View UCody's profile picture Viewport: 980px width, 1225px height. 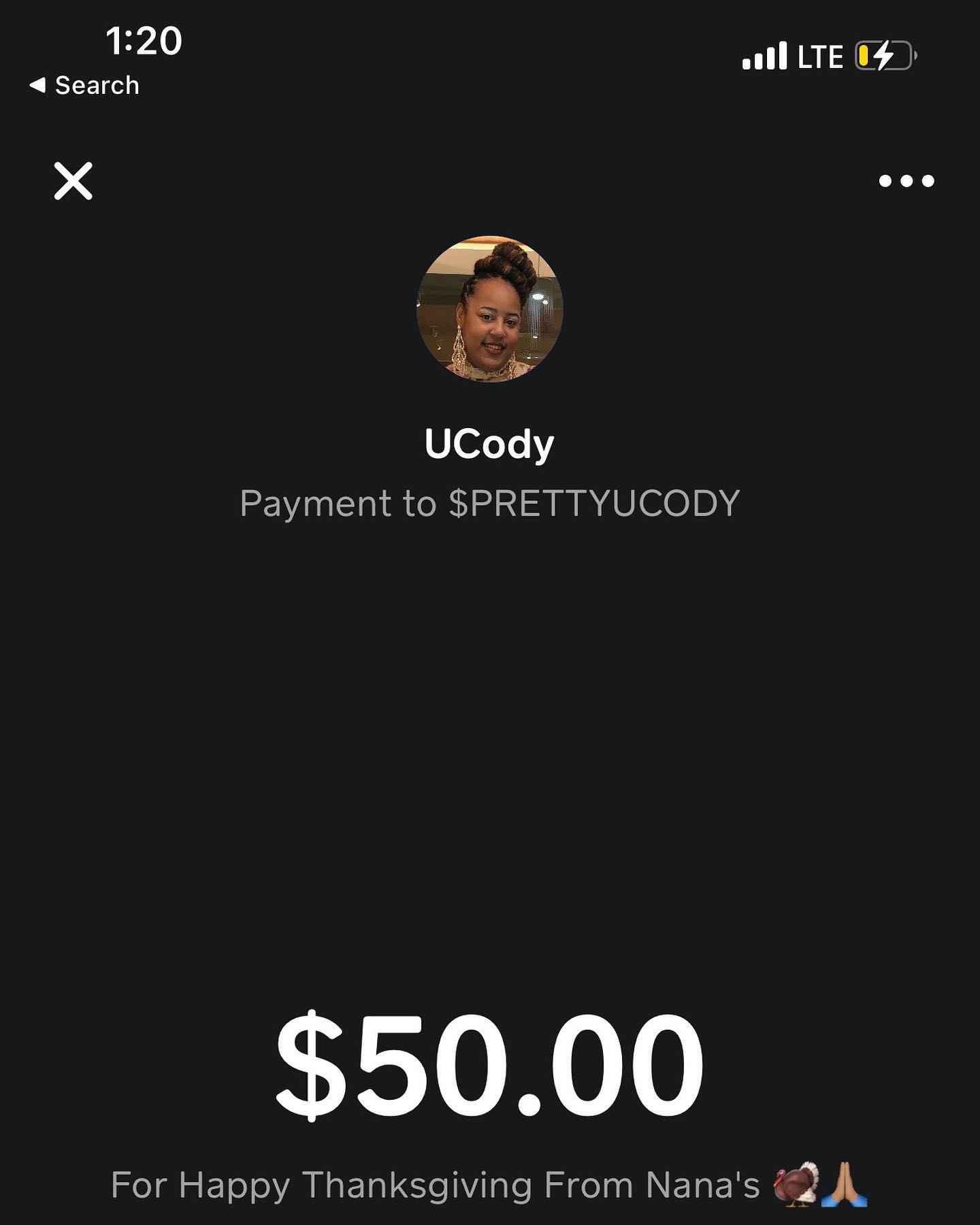pyautogui.click(x=489, y=309)
